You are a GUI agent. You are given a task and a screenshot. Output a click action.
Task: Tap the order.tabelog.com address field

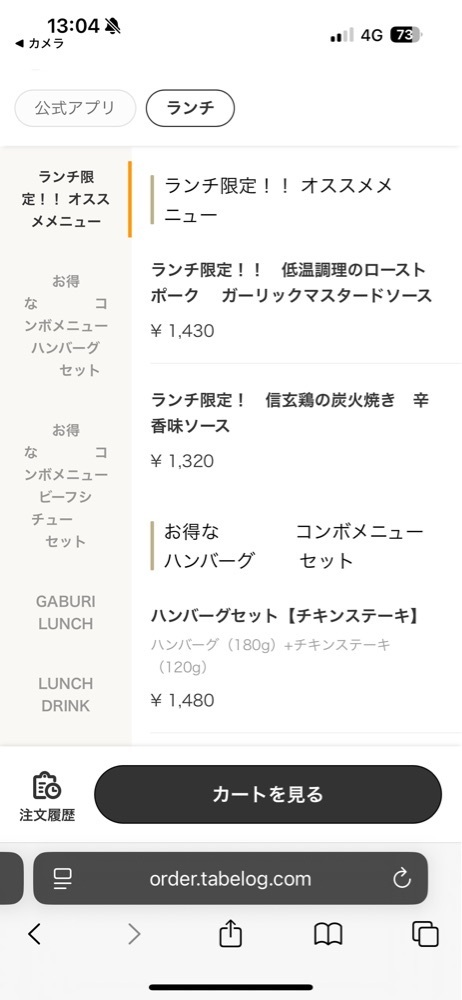pyautogui.click(x=230, y=878)
